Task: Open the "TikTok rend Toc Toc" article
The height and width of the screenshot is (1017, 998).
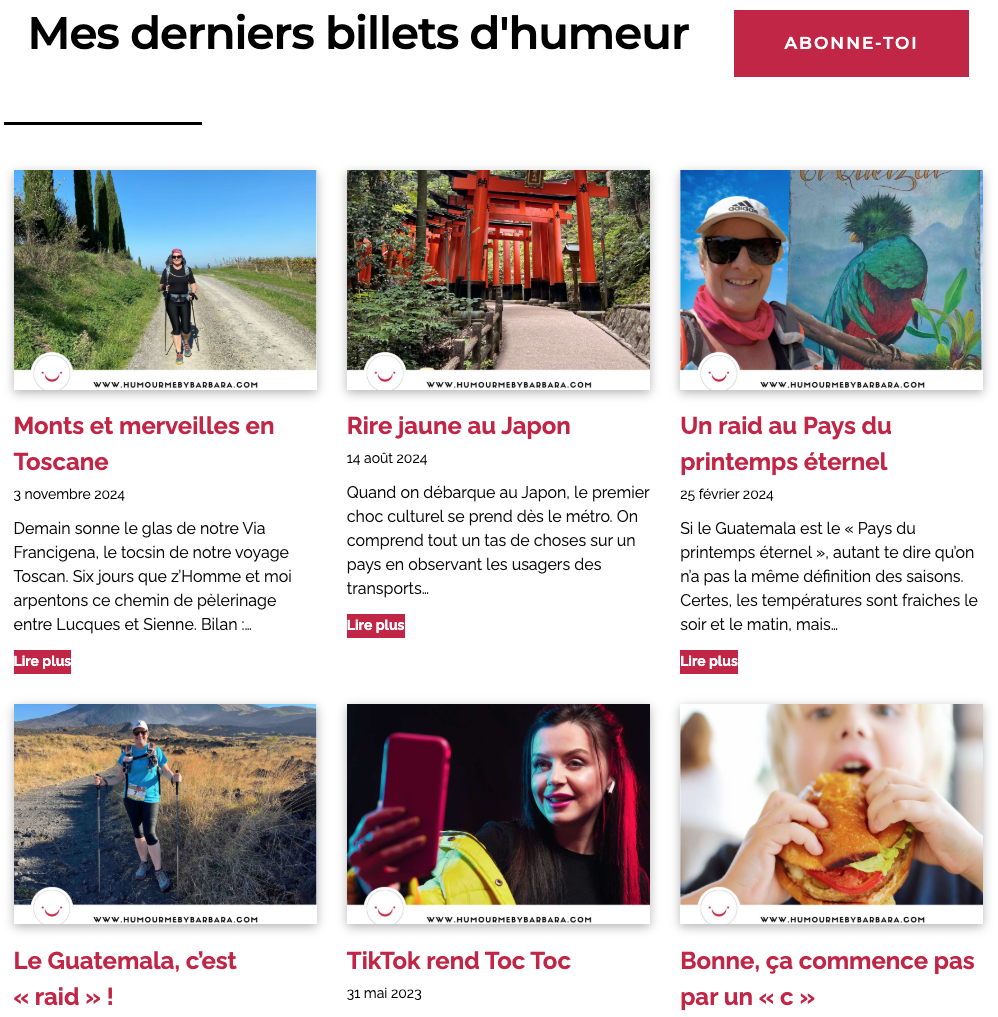Action: (458, 961)
